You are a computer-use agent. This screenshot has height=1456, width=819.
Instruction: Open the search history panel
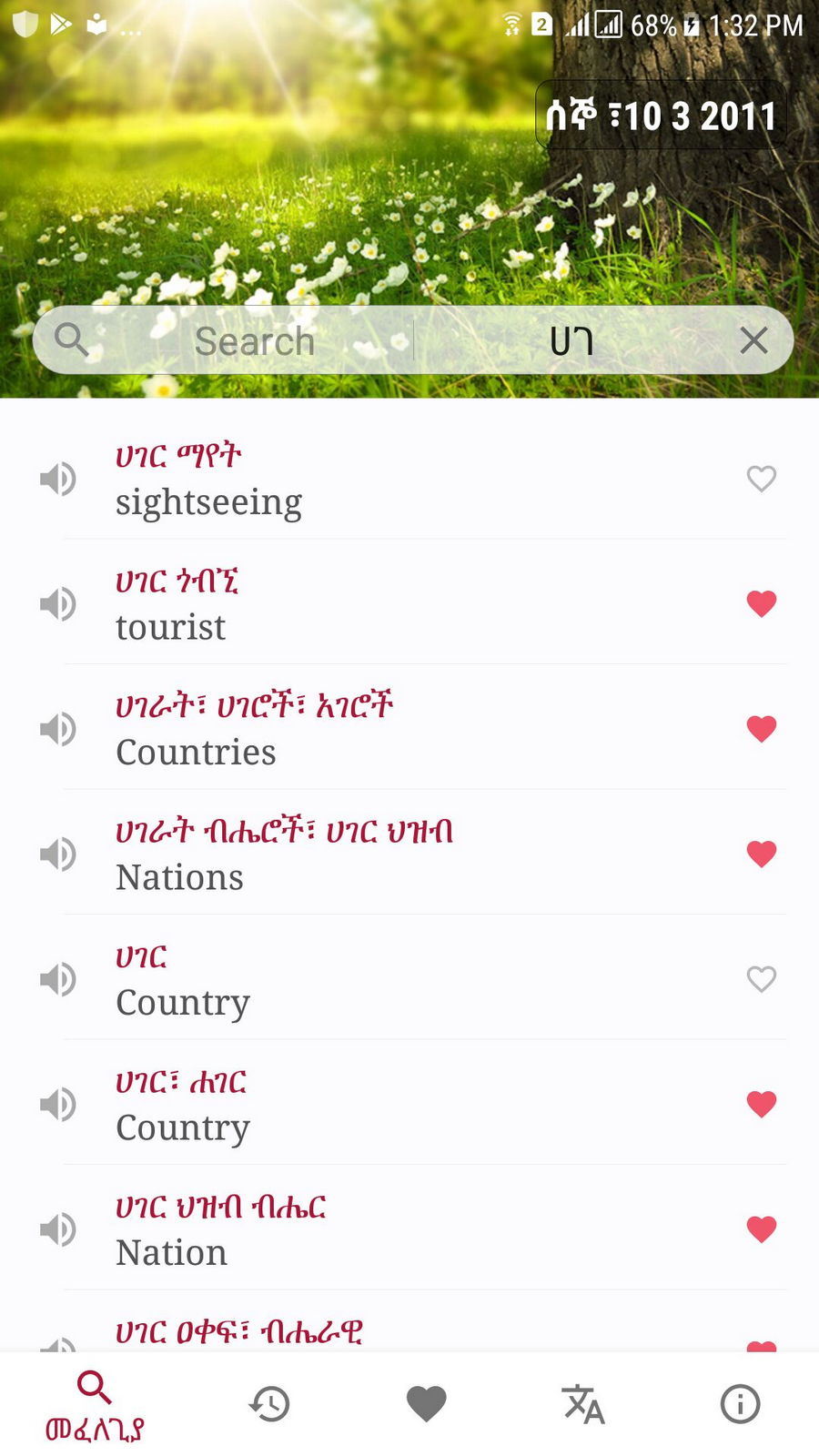click(x=270, y=1403)
